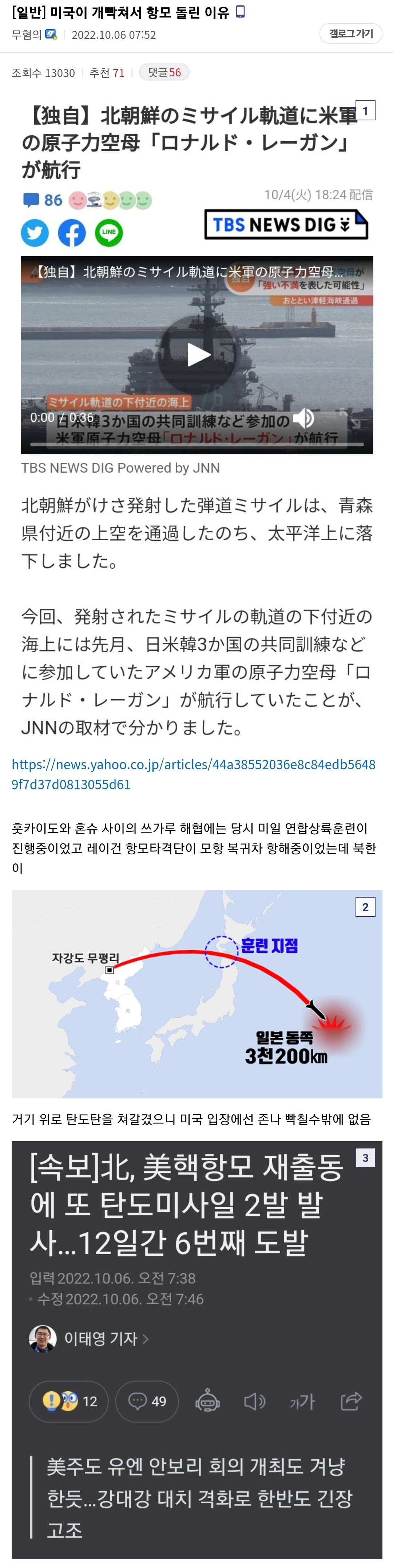The height and width of the screenshot is (1568, 393).
Task: Tap the 갤로그가기 button
Action: click(350, 34)
